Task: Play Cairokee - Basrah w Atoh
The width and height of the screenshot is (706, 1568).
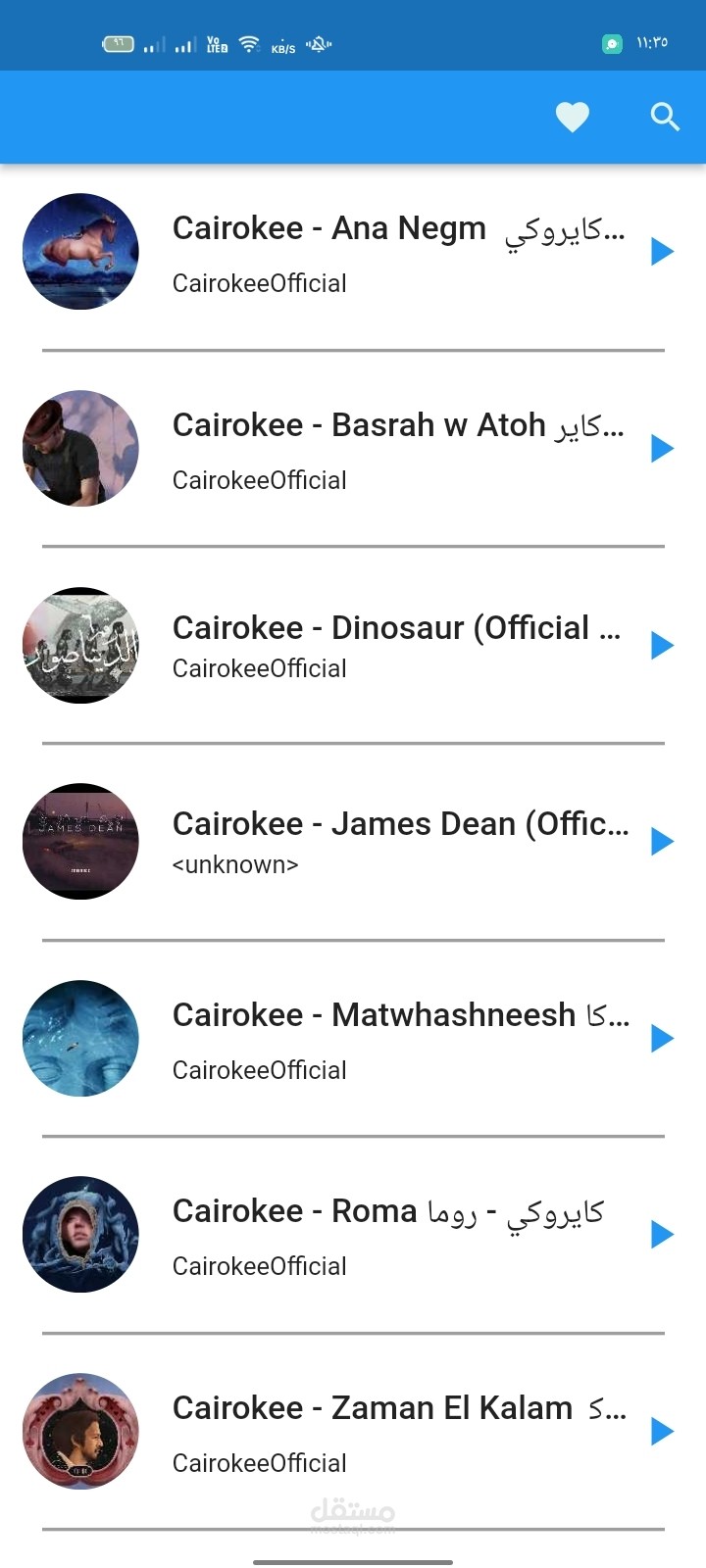Action: (663, 449)
